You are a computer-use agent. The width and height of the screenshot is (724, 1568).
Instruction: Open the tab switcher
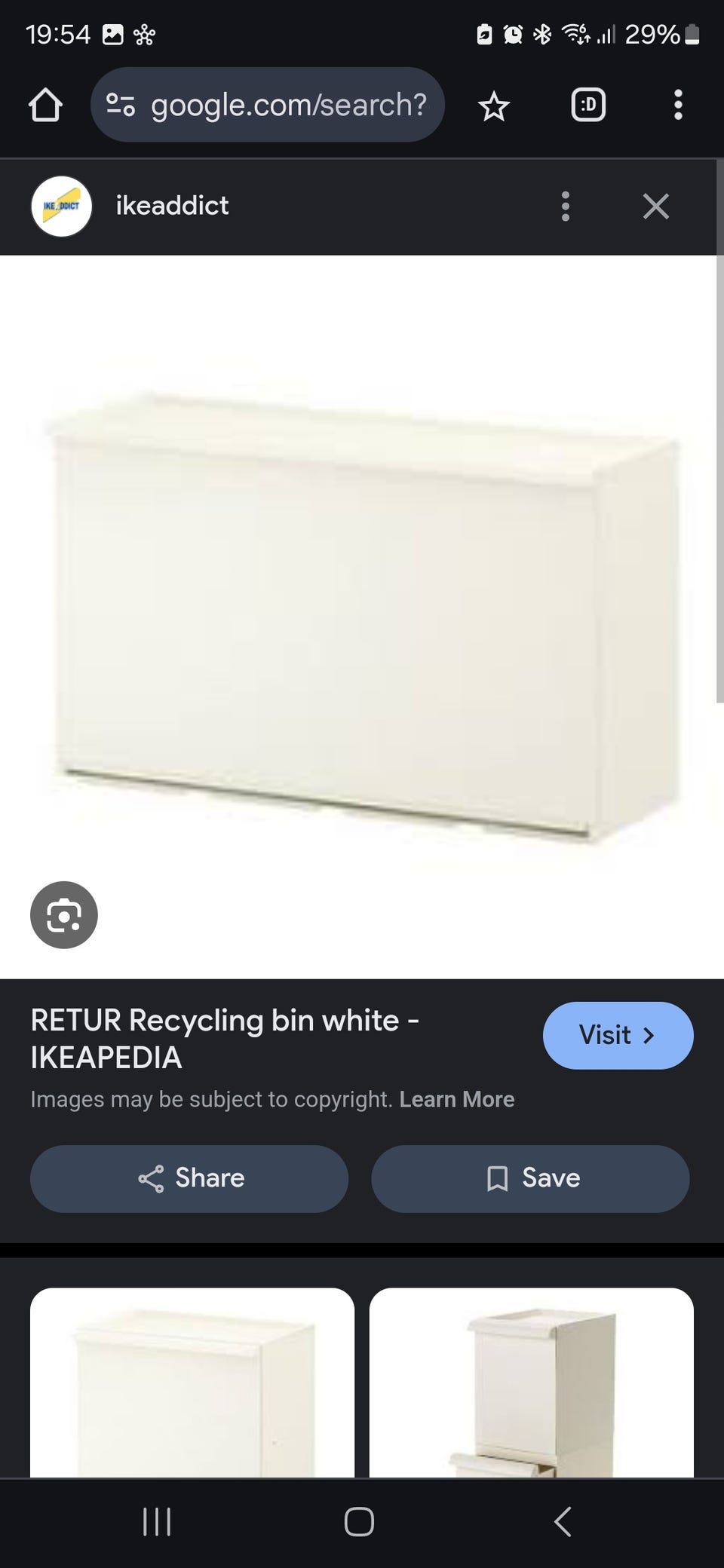(588, 105)
